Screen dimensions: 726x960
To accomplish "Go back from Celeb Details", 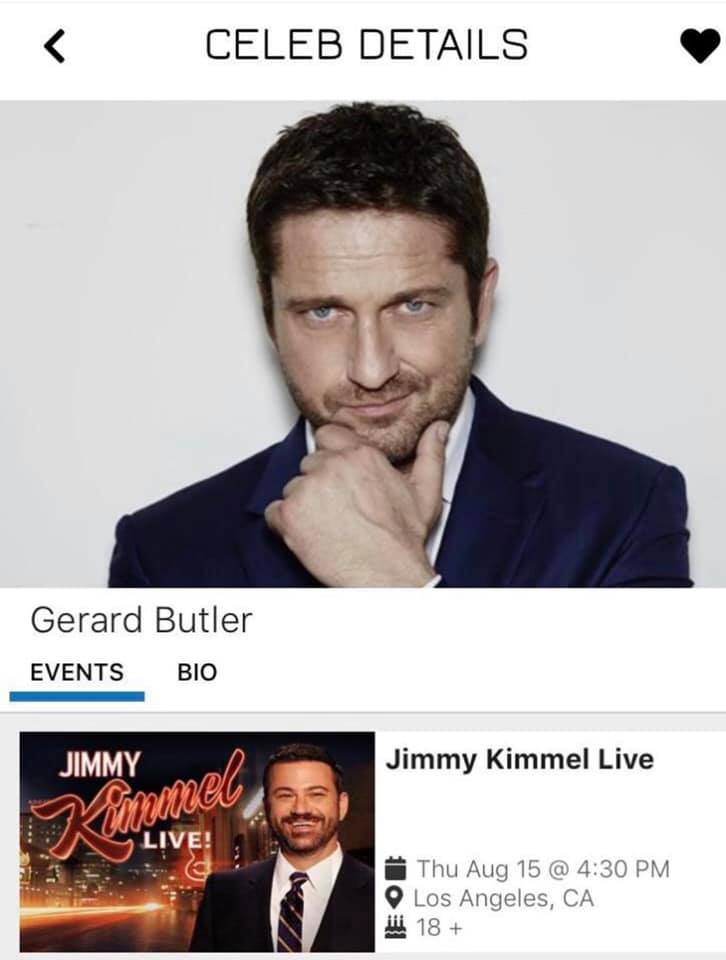I will (x=55, y=45).
